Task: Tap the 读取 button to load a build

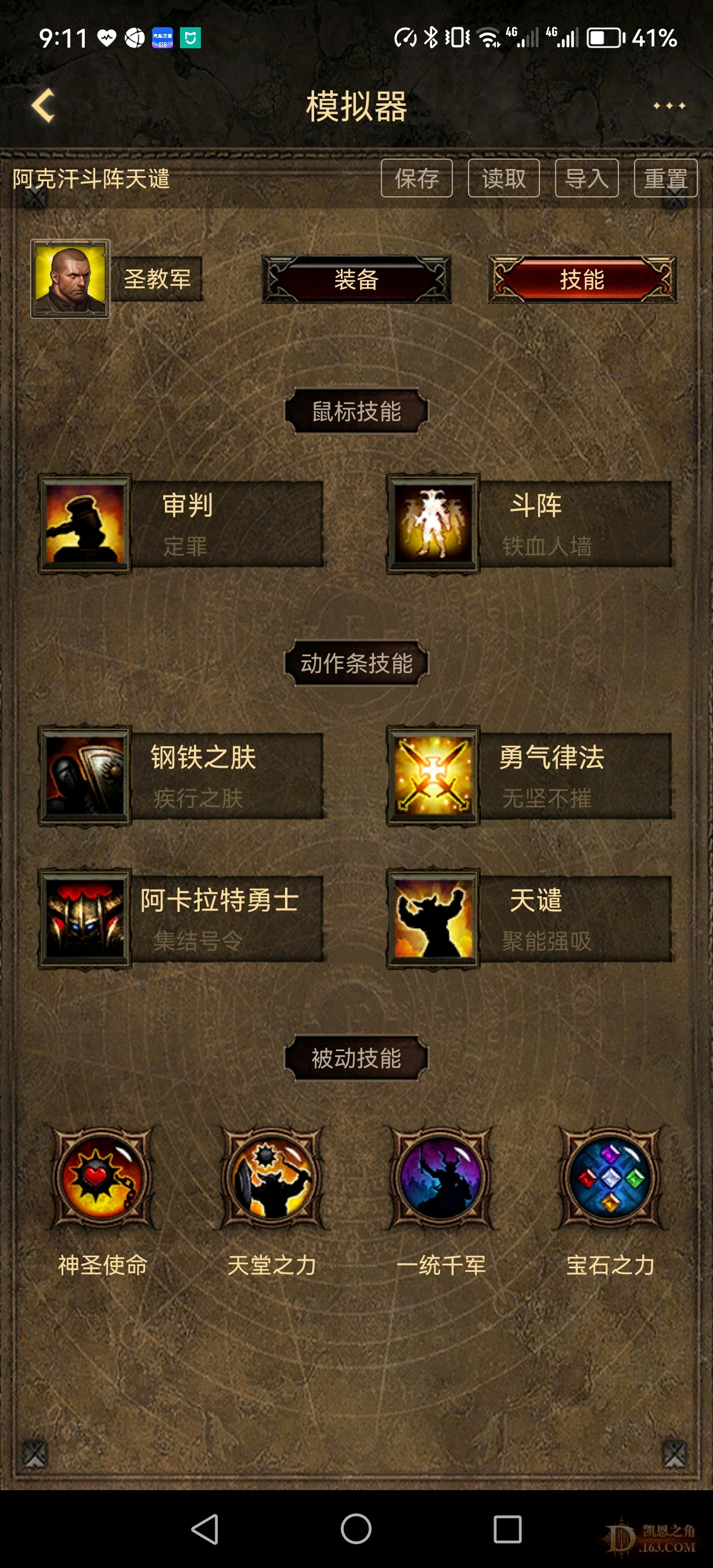Action: (504, 178)
